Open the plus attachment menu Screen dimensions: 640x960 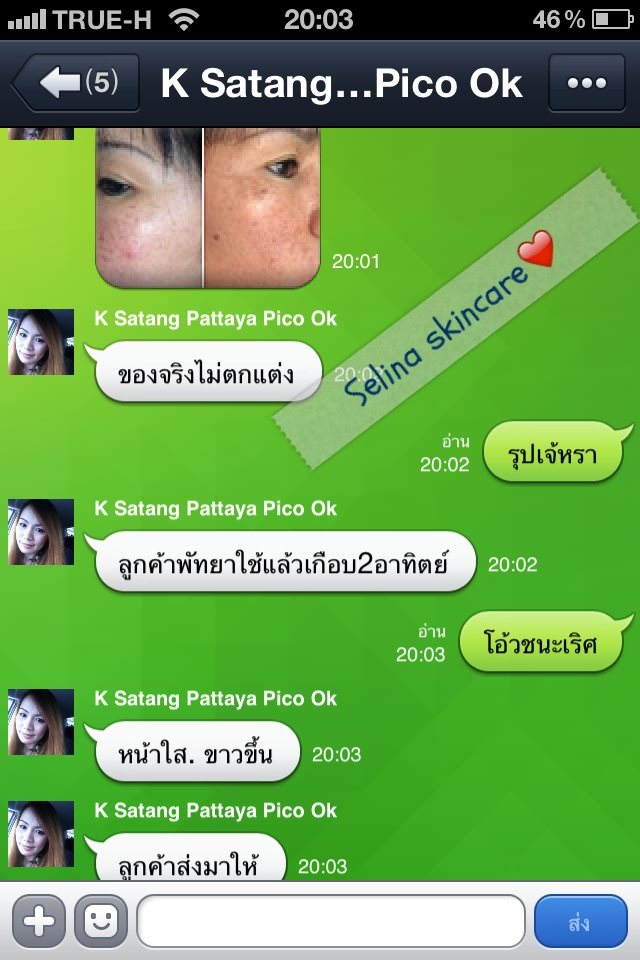click(39, 921)
